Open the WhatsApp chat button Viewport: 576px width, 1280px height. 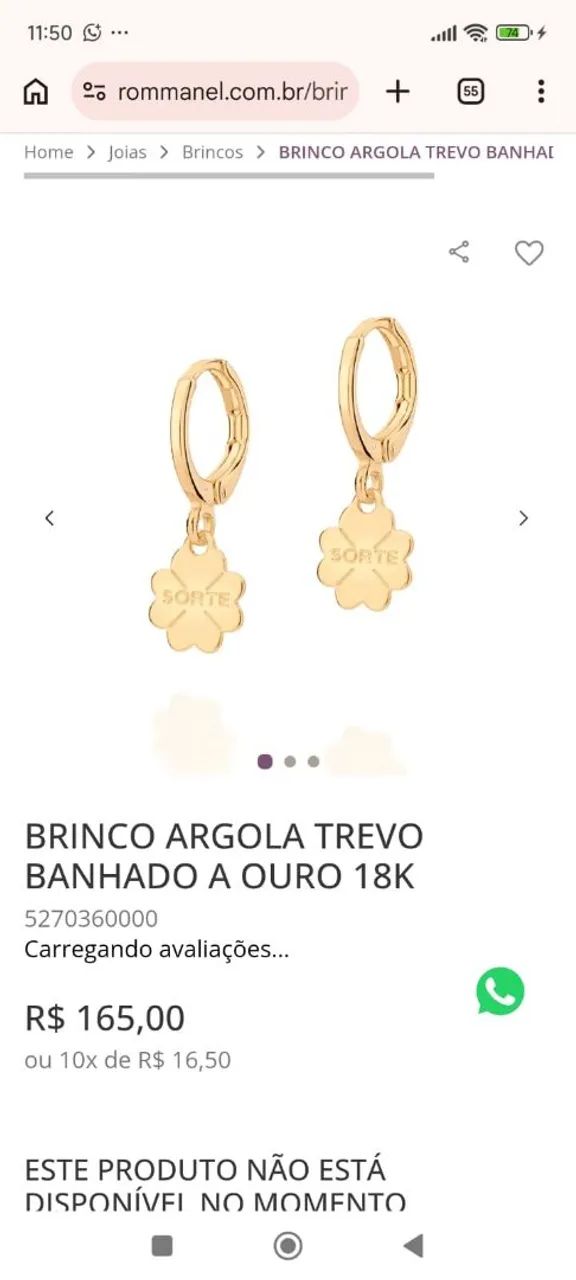click(x=500, y=991)
